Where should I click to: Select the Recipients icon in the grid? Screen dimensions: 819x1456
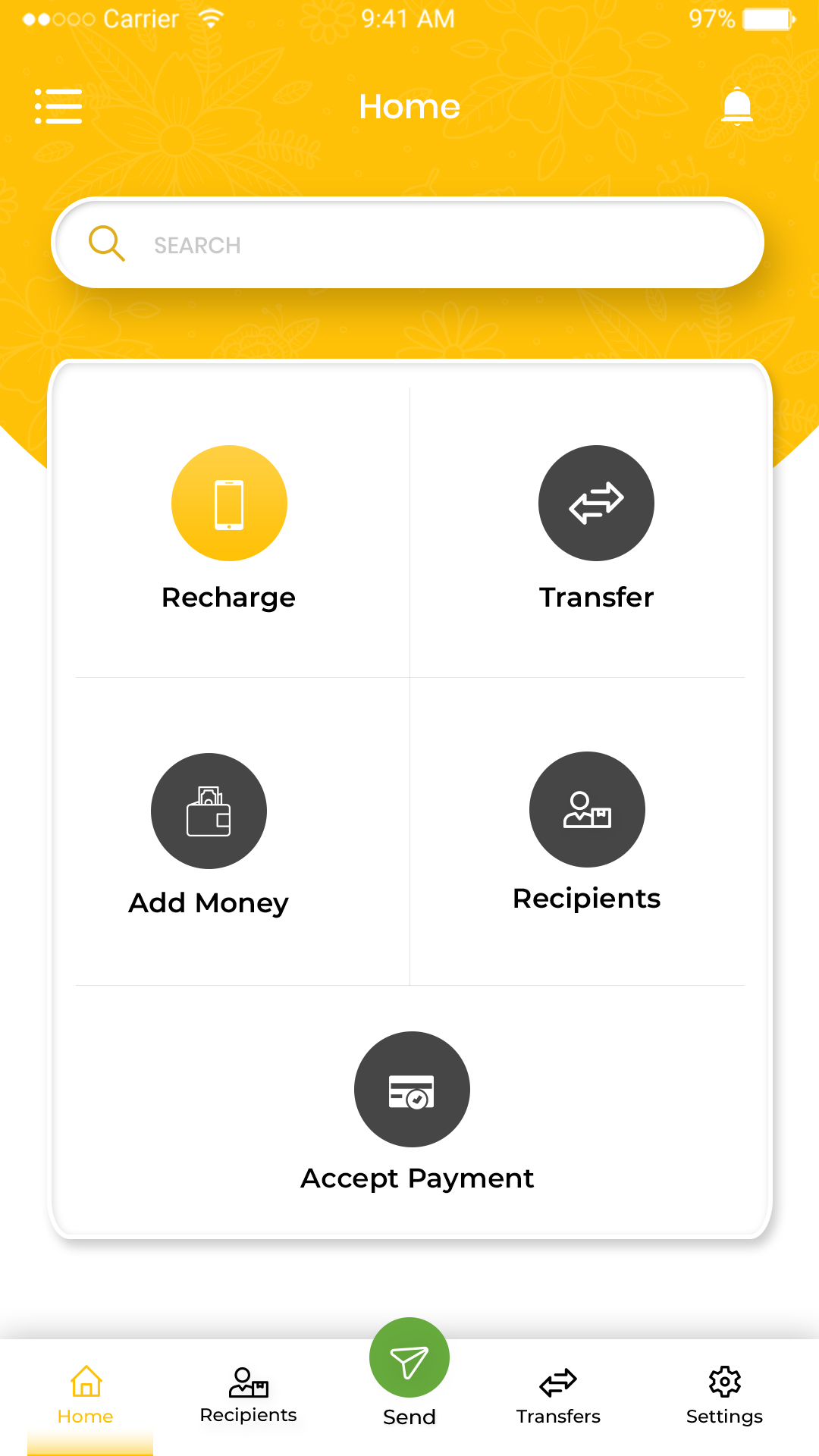tap(587, 810)
